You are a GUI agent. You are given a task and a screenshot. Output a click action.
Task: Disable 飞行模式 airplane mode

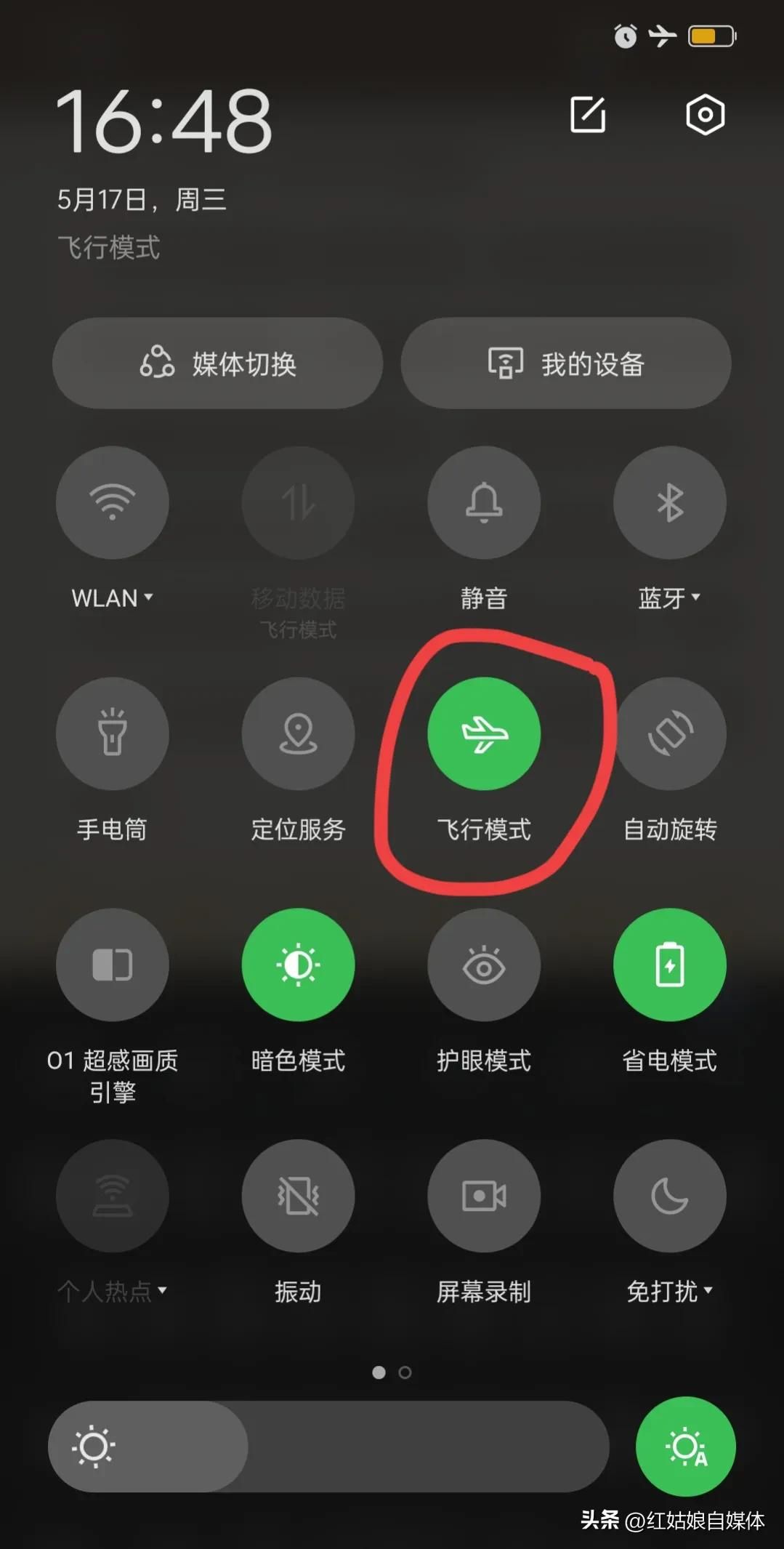click(x=484, y=734)
